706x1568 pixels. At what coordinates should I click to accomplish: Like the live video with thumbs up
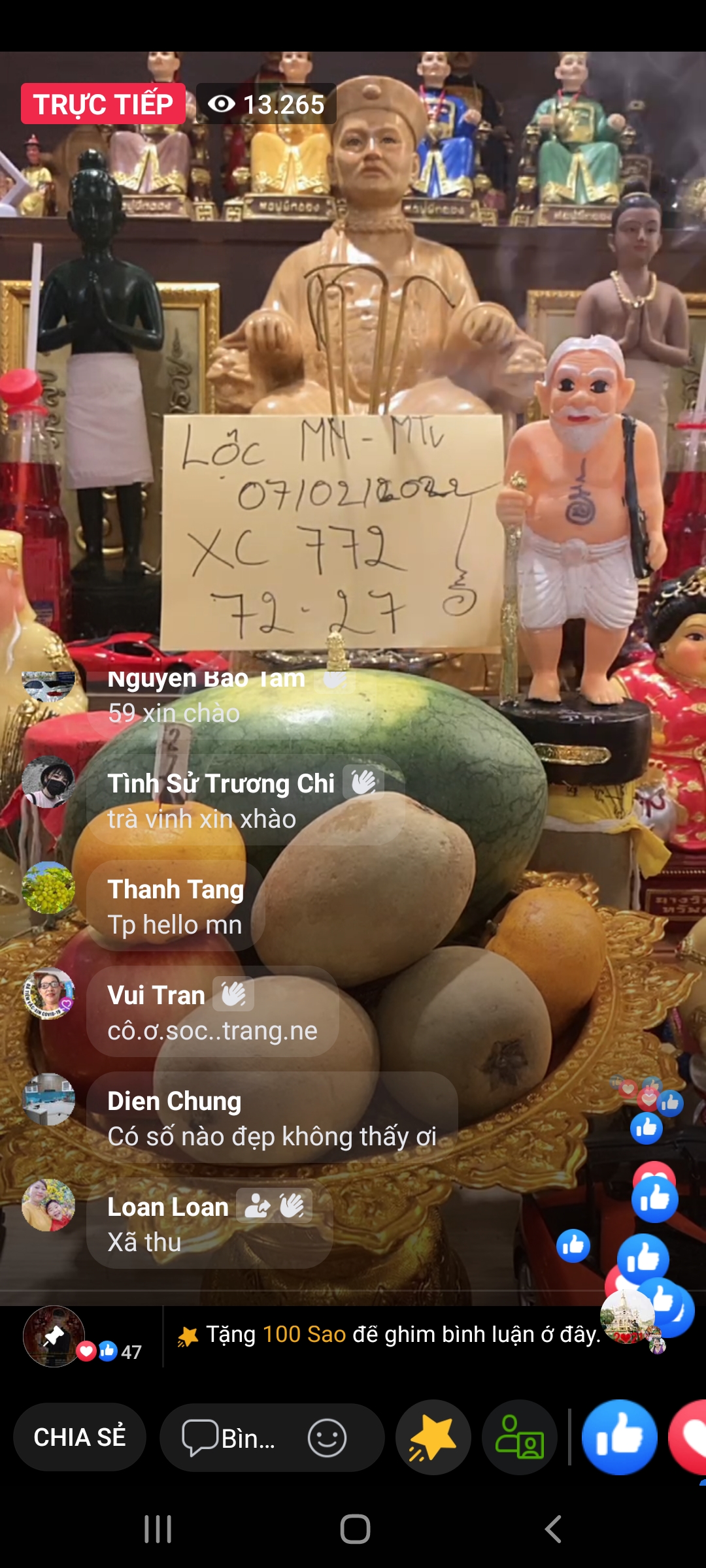click(619, 1437)
